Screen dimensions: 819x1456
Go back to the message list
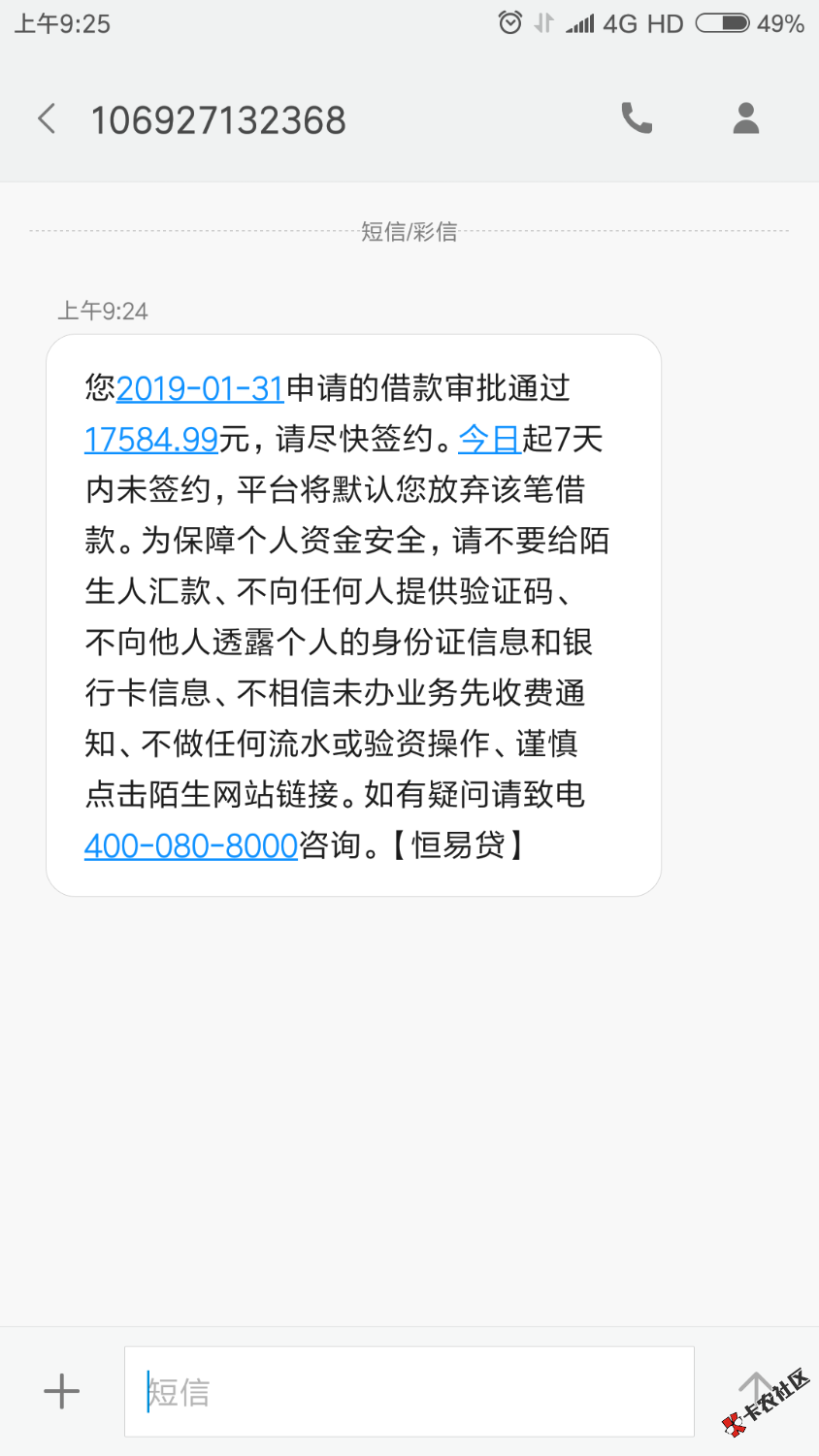pos(47,119)
